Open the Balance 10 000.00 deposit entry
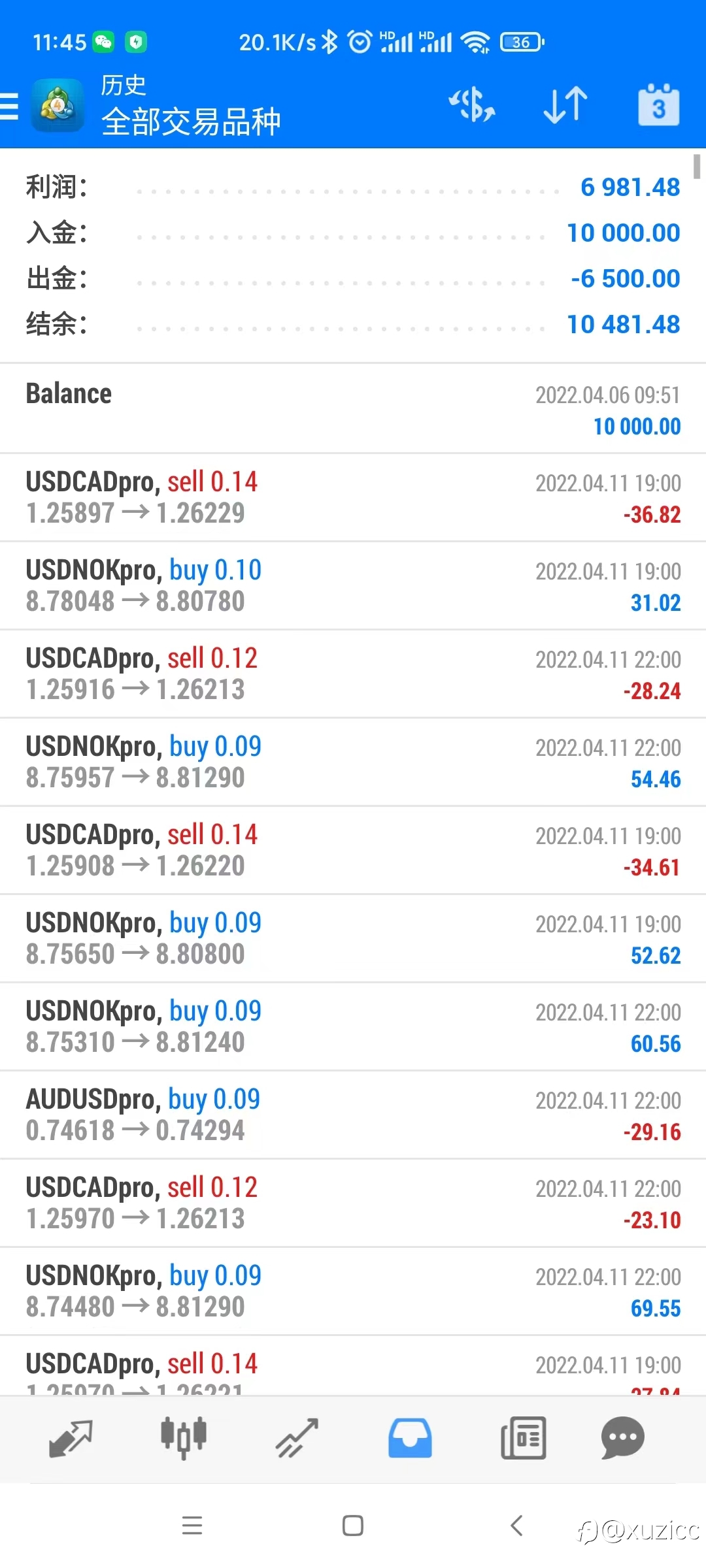This screenshot has height=1568, width=706. (x=353, y=409)
